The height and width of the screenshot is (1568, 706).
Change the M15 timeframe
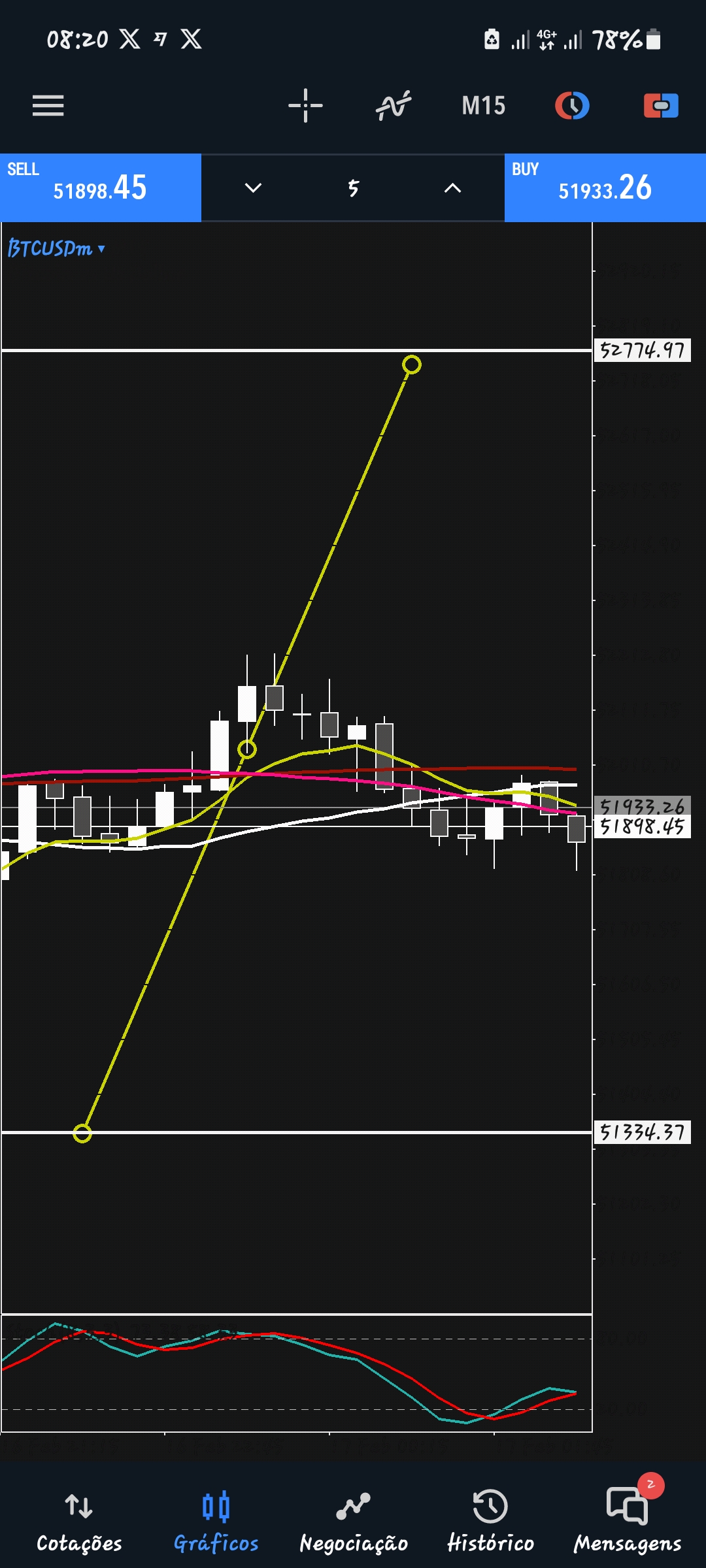[483, 105]
